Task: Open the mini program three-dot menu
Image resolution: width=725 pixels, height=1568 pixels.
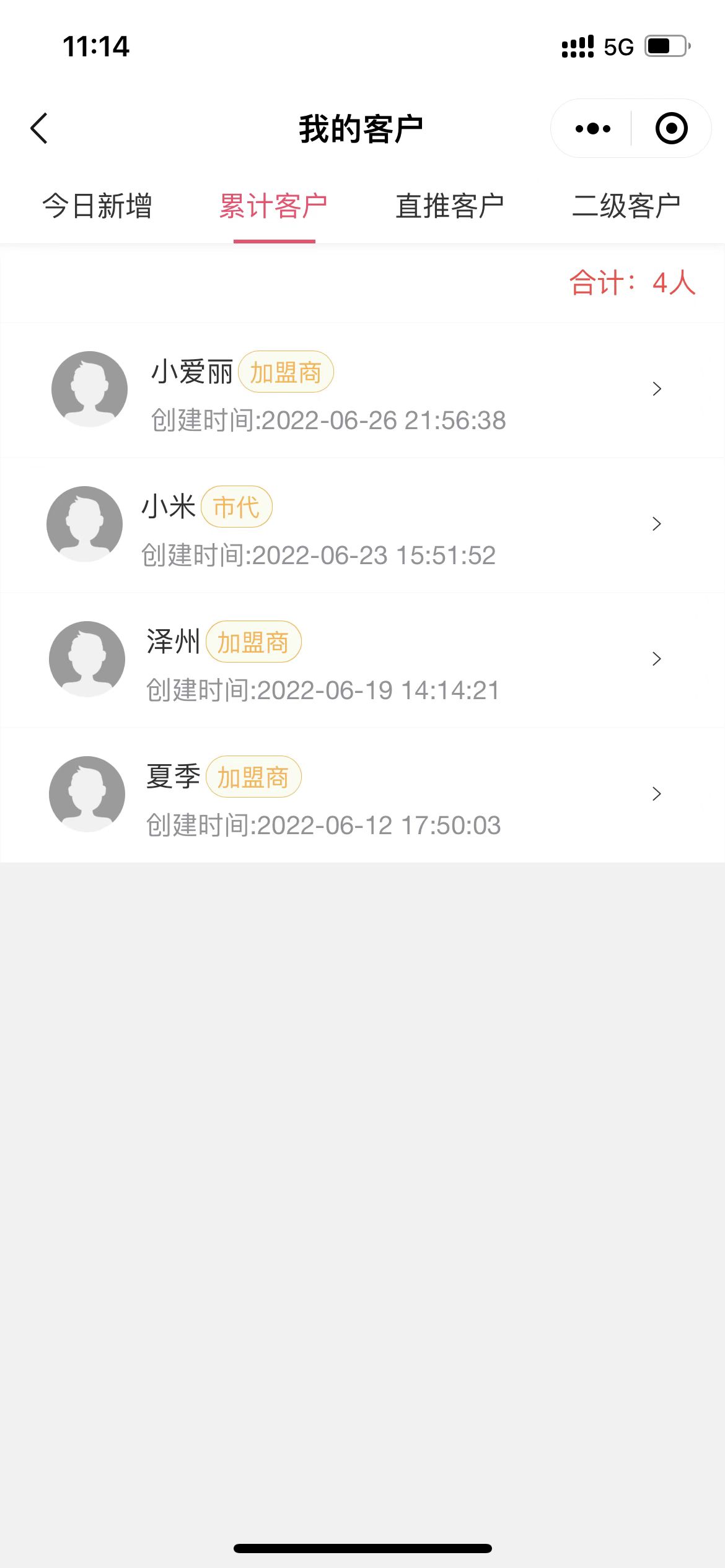Action: (x=592, y=129)
